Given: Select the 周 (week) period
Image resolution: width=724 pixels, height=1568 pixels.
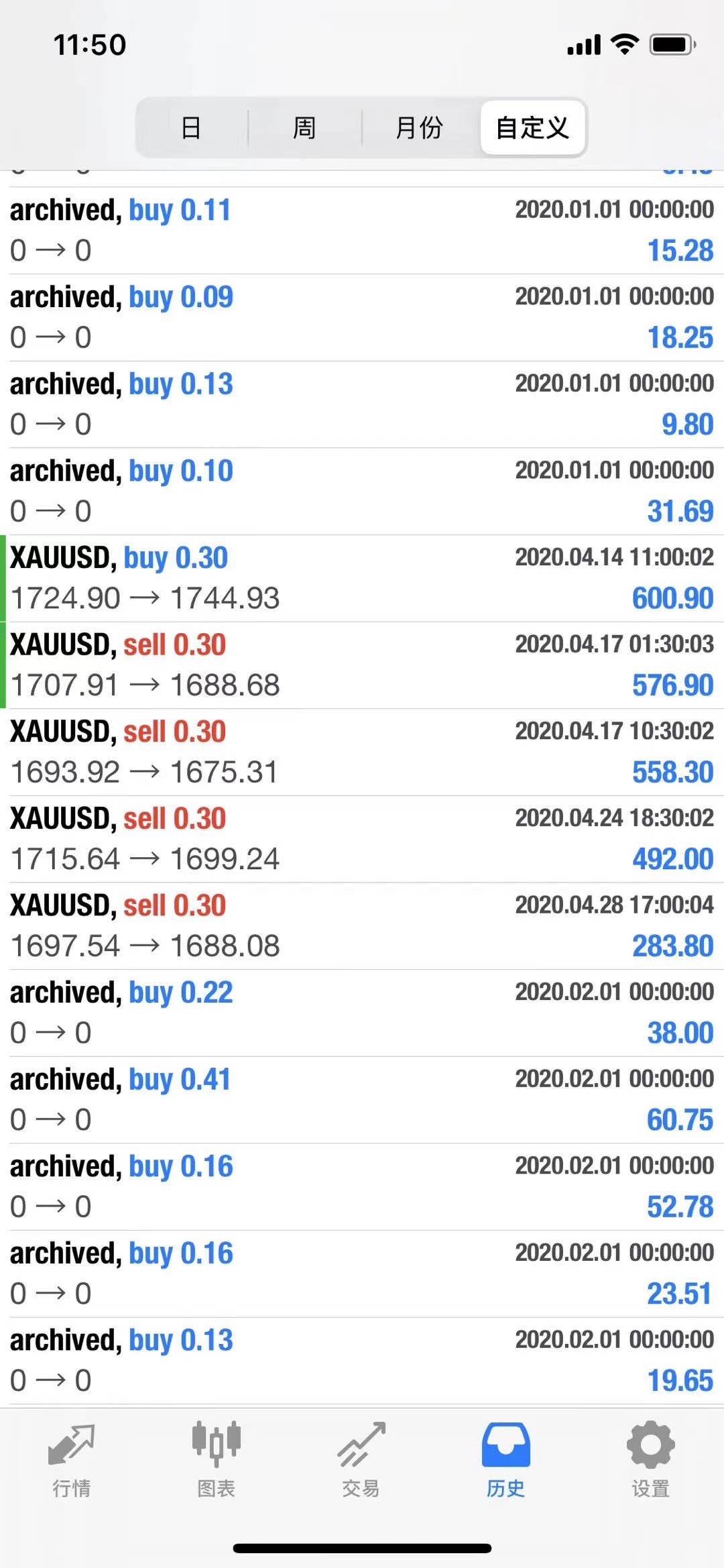Looking at the screenshot, I should [305, 127].
